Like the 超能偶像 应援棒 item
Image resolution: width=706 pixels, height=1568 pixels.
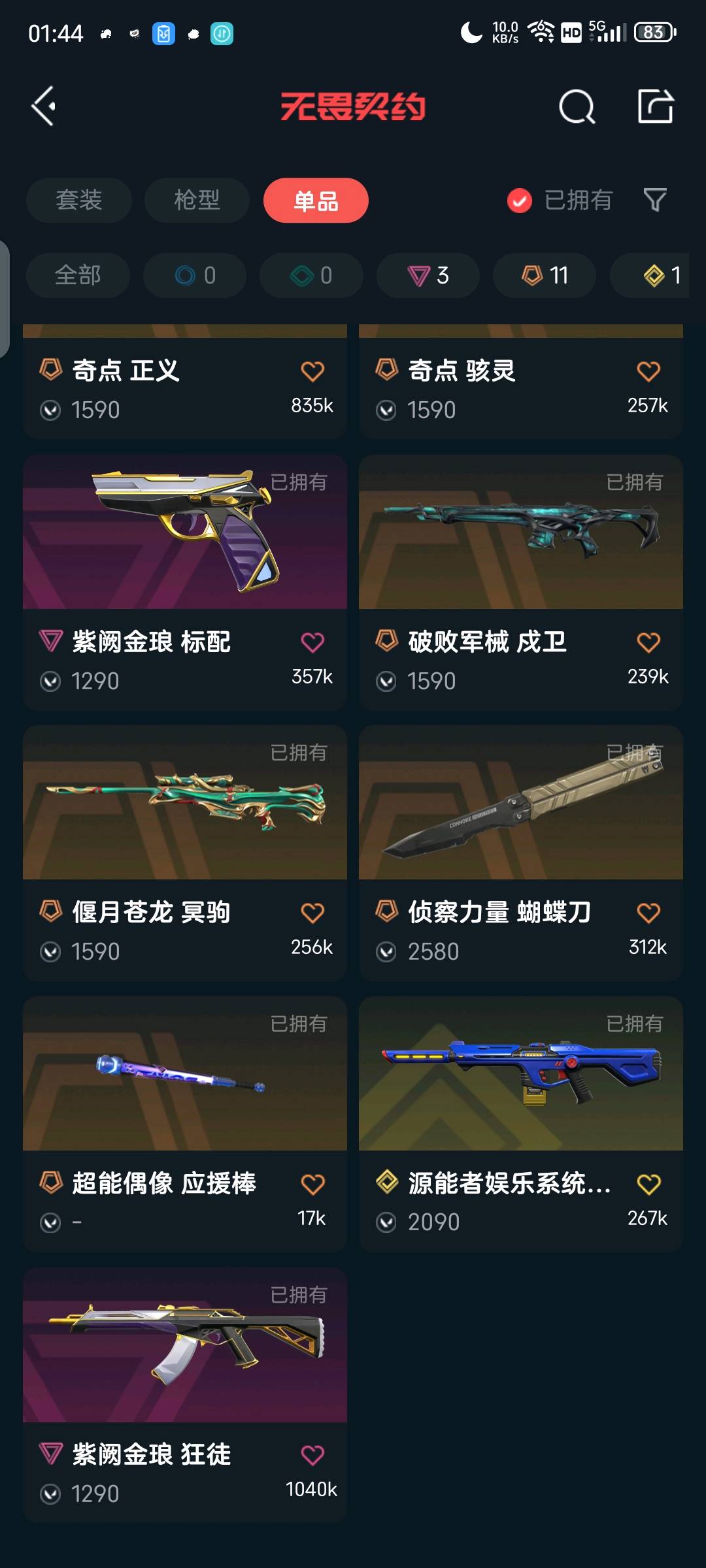[312, 1183]
